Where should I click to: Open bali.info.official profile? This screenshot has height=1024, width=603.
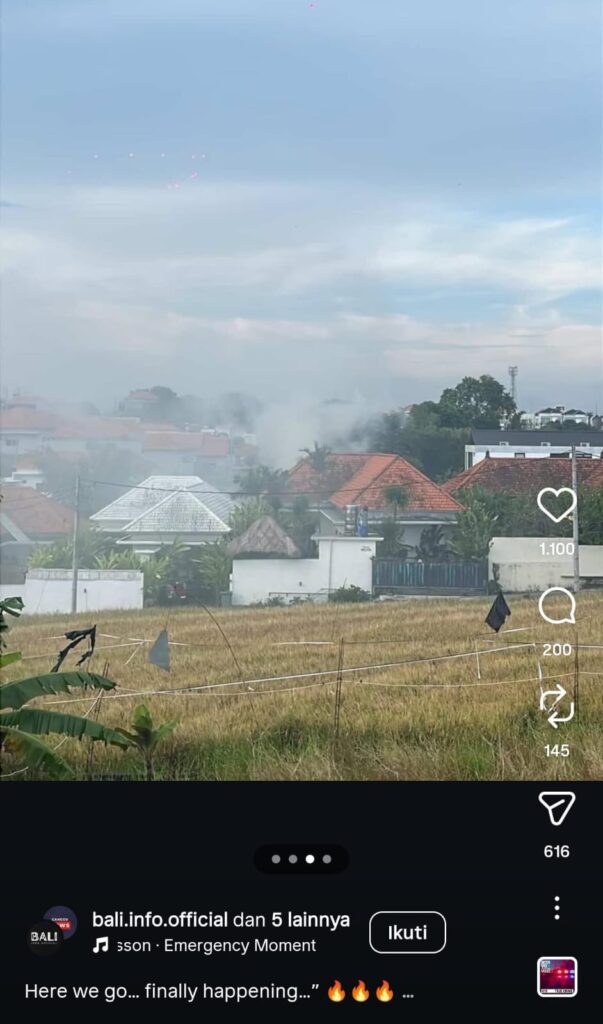[x=160, y=919]
